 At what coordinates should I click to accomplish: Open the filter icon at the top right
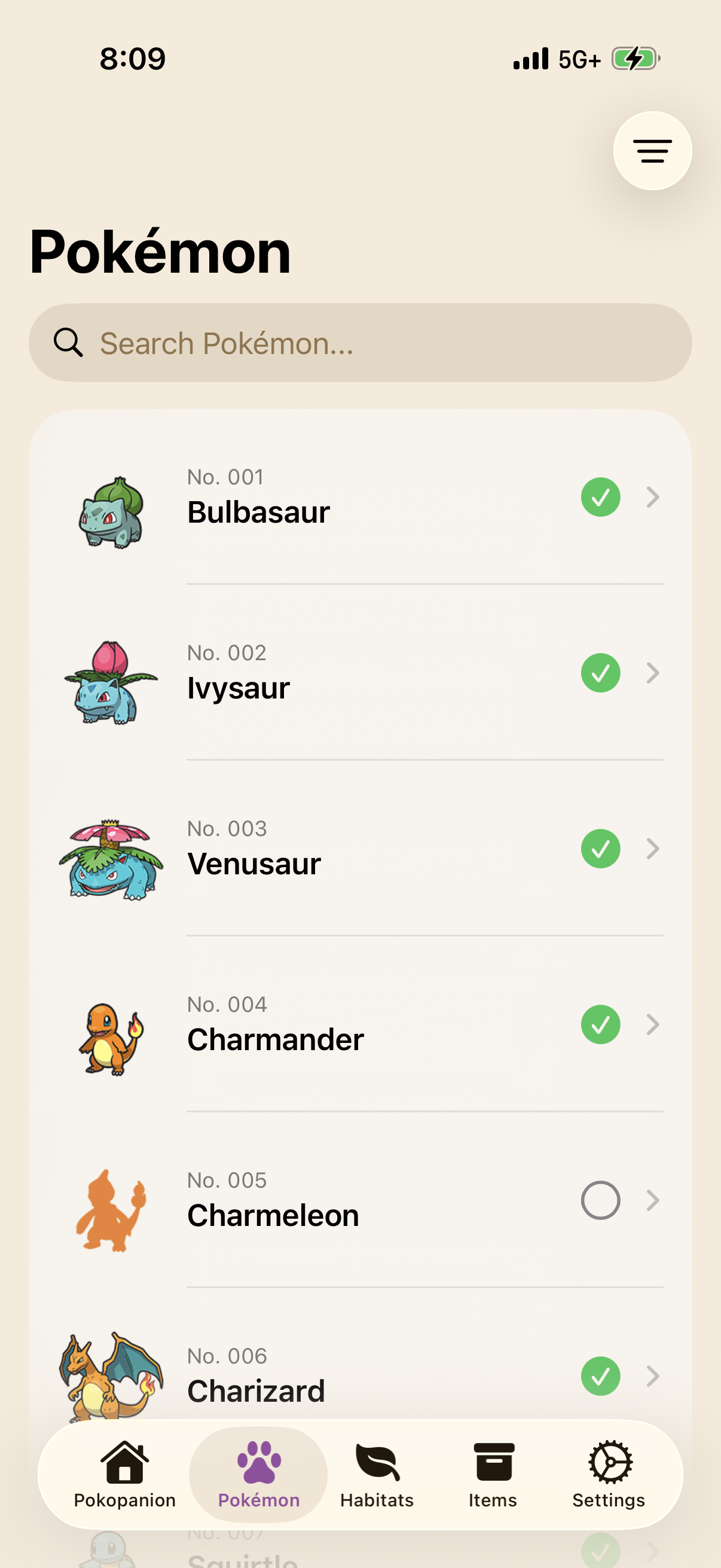(x=652, y=151)
